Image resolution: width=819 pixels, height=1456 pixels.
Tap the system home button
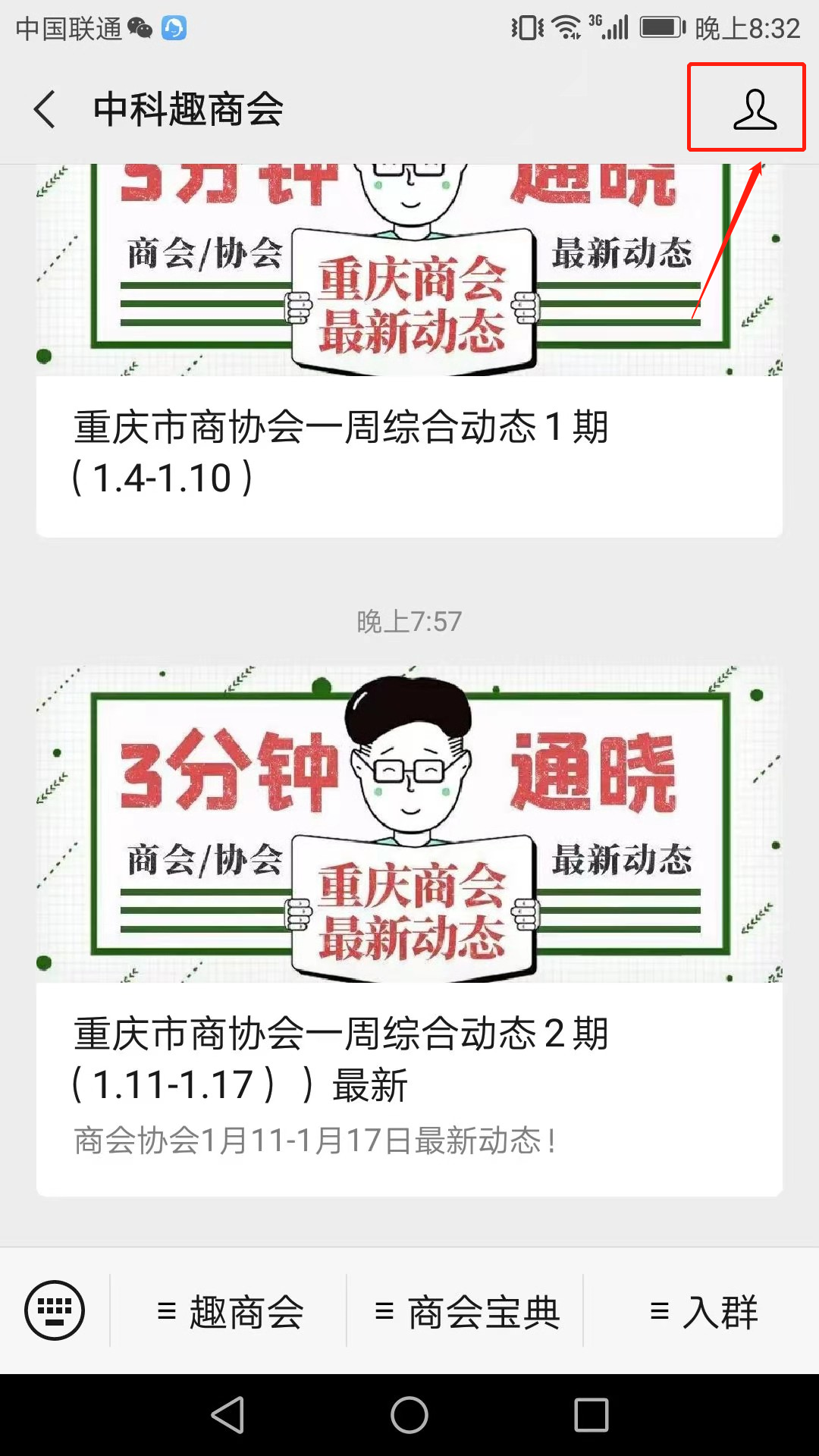[409, 1415]
